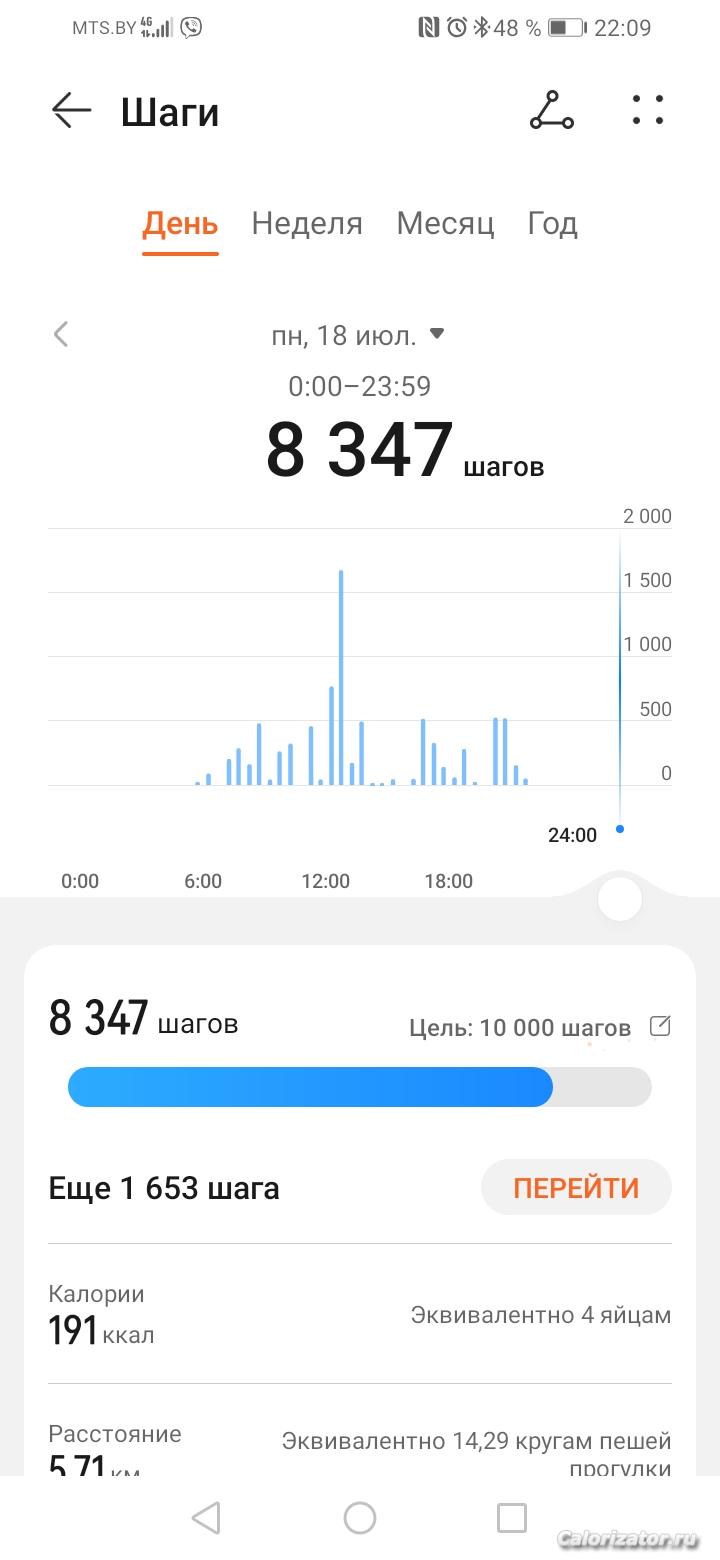Switch to the Год tab
The image size is (720, 1560).
click(x=552, y=223)
